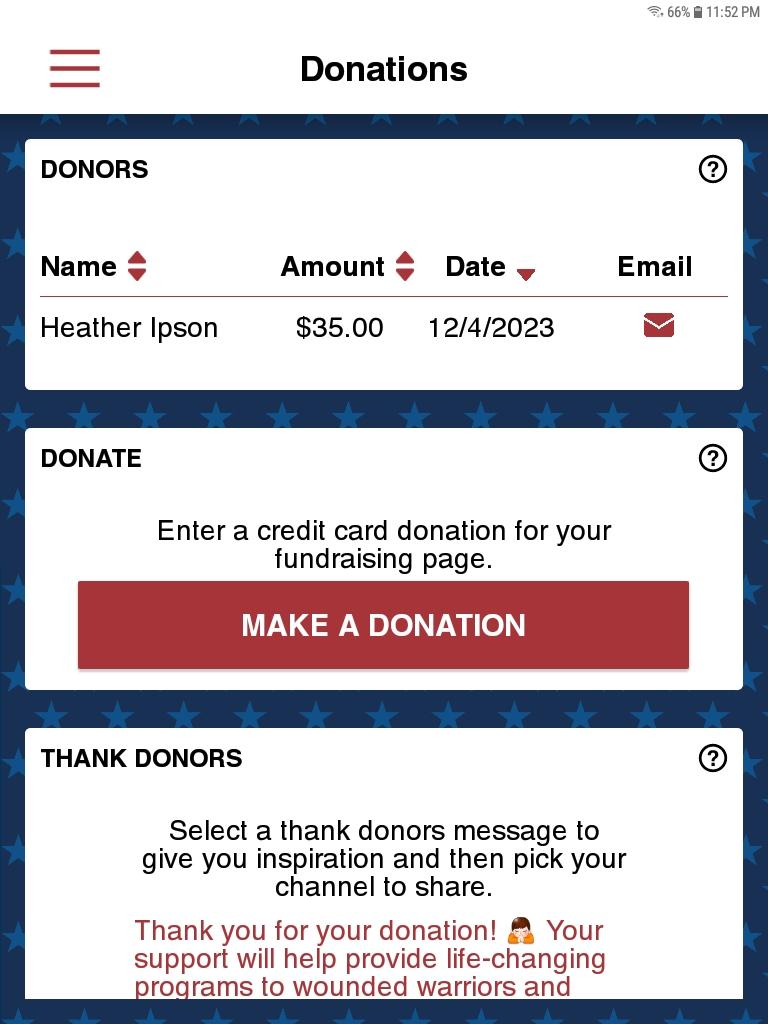The image size is (768, 1024).
Task: Open help for the Donate section
Action: (712, 458)
